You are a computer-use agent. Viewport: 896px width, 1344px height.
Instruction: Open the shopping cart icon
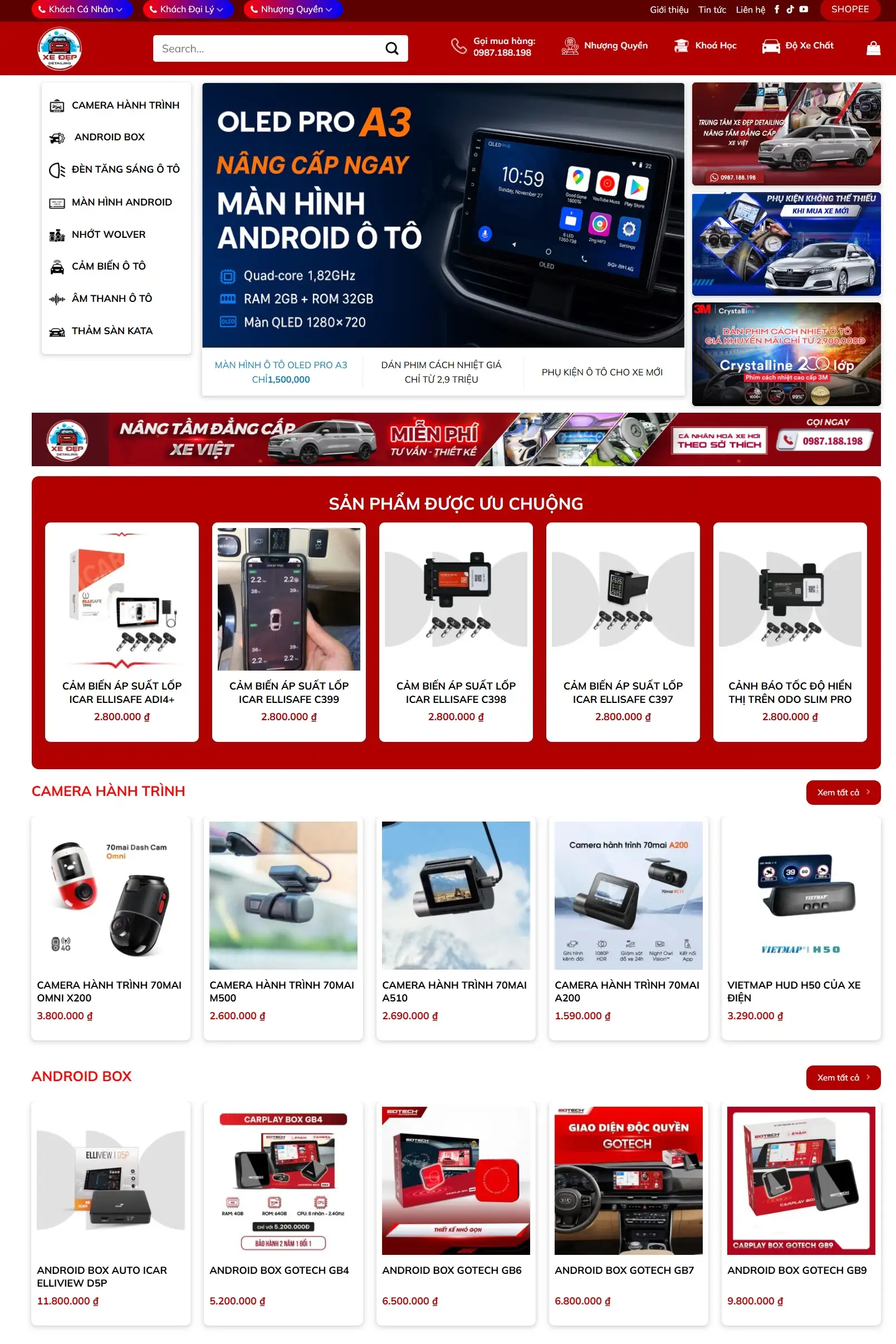(873, 48)
